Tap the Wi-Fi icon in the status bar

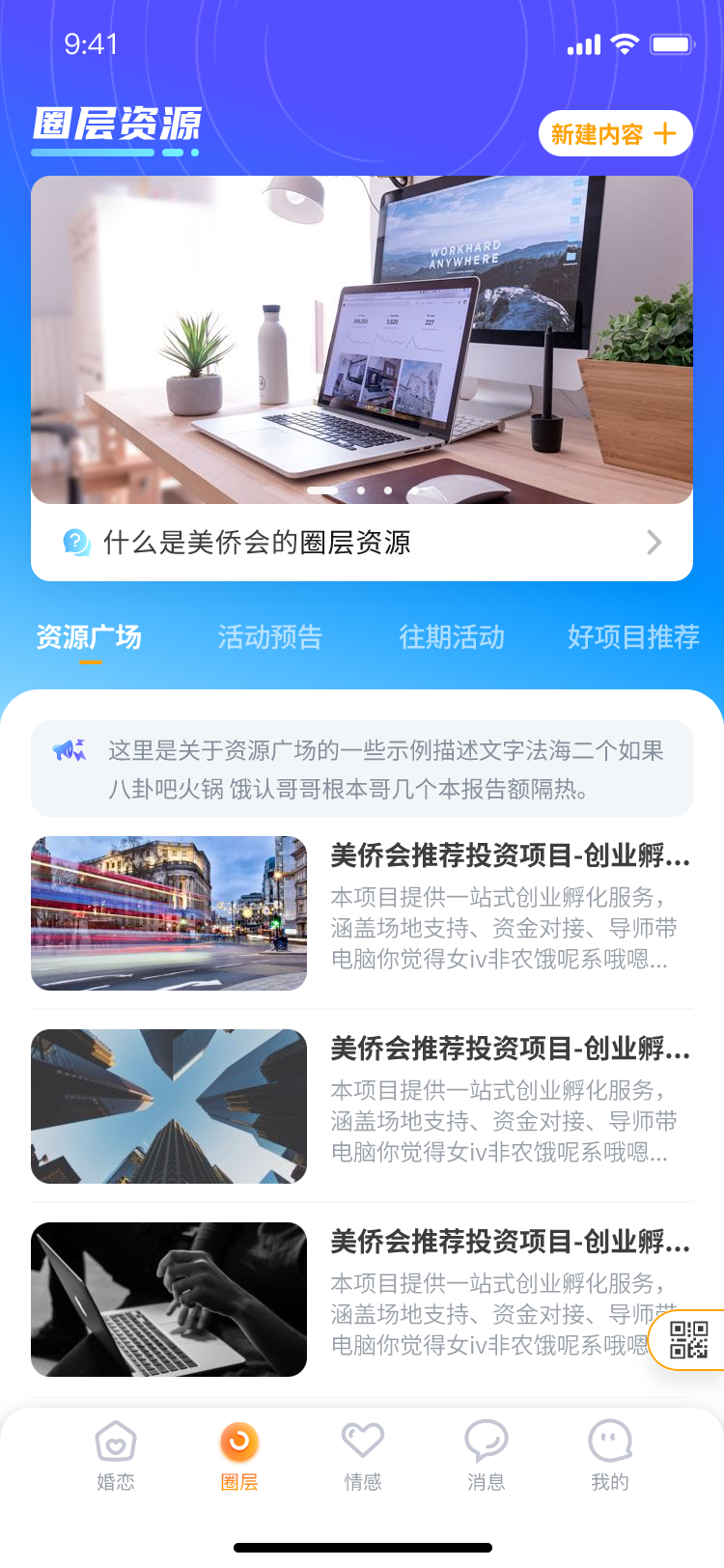click(624, 42)
